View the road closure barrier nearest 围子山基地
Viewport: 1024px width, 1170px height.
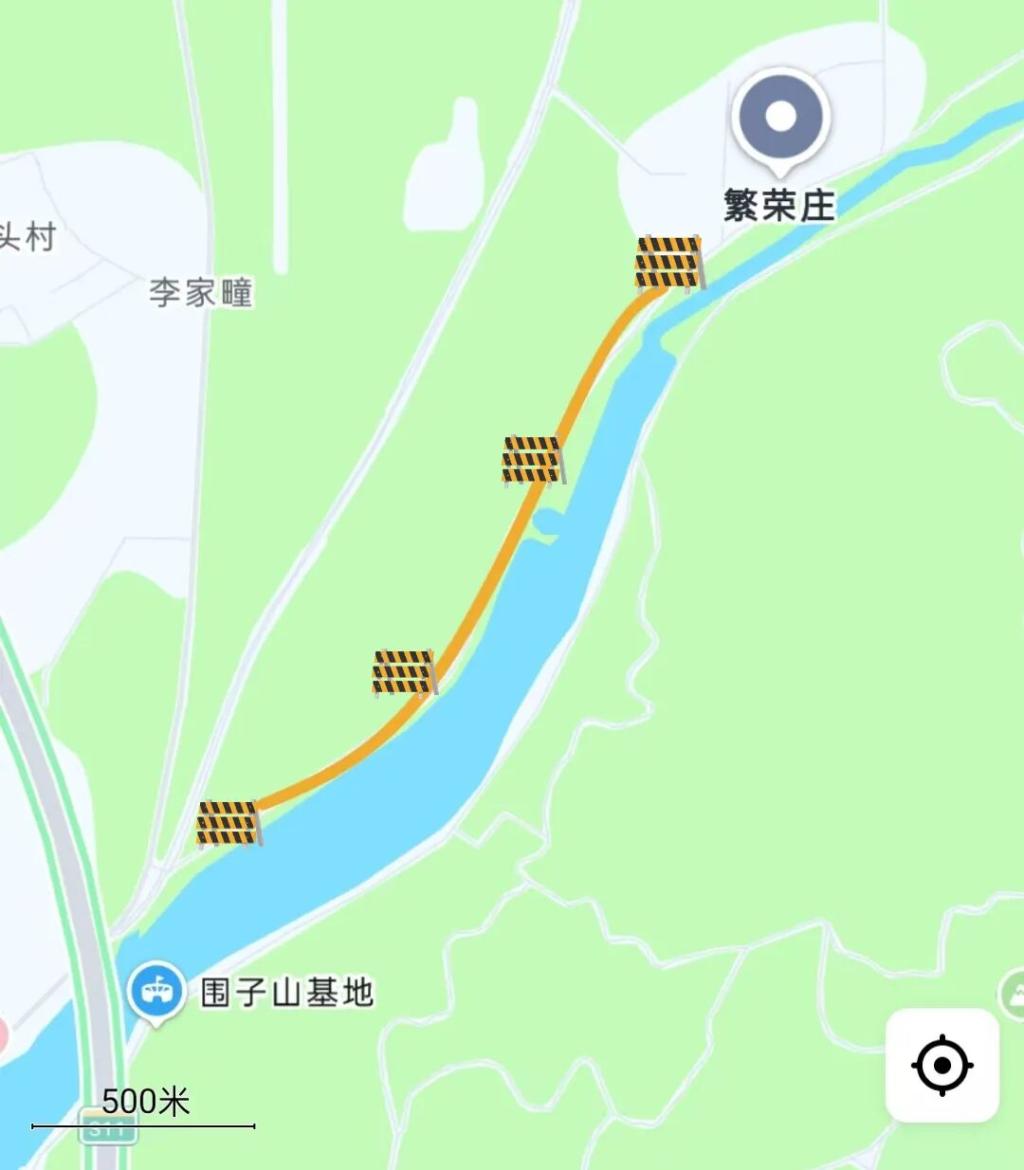click(229, 823)
